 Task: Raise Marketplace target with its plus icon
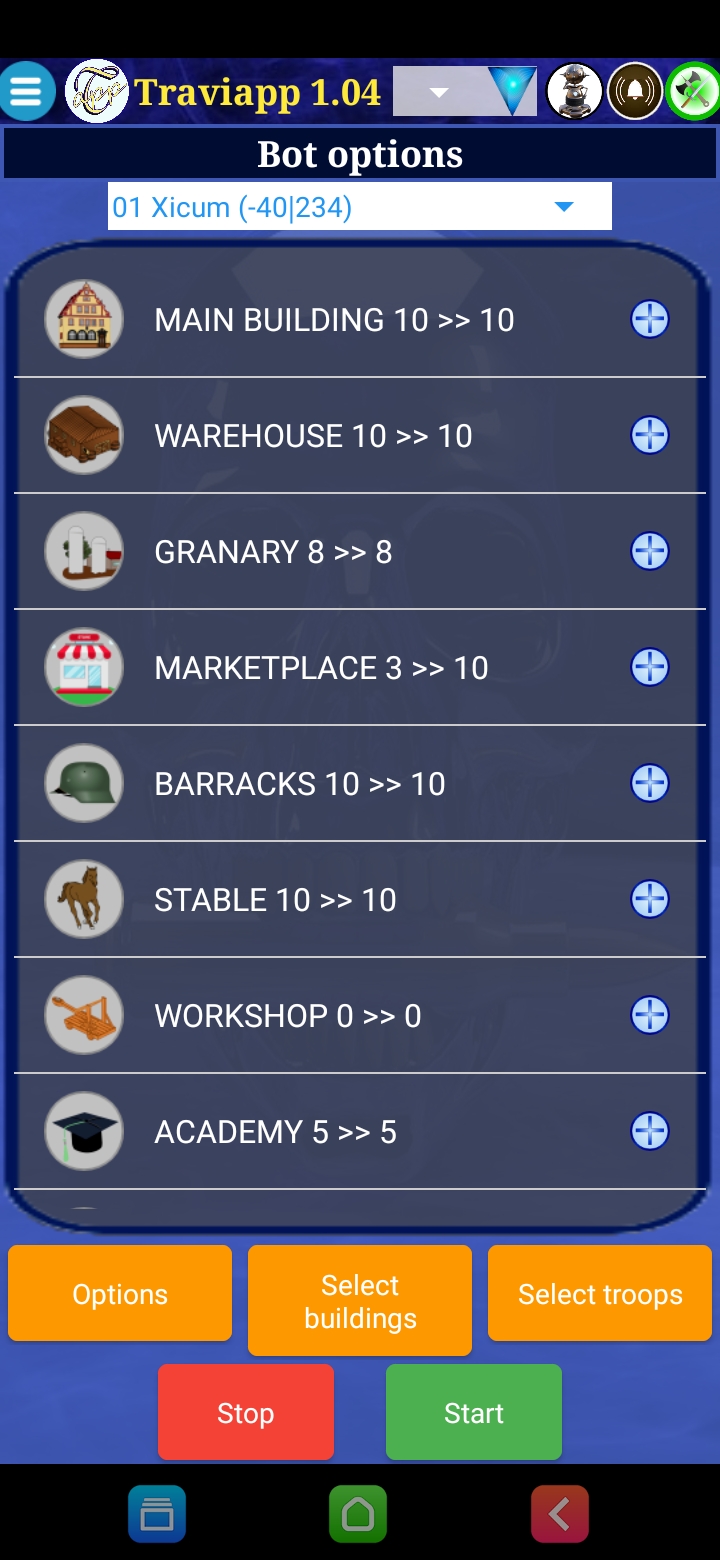coord(650,668)
